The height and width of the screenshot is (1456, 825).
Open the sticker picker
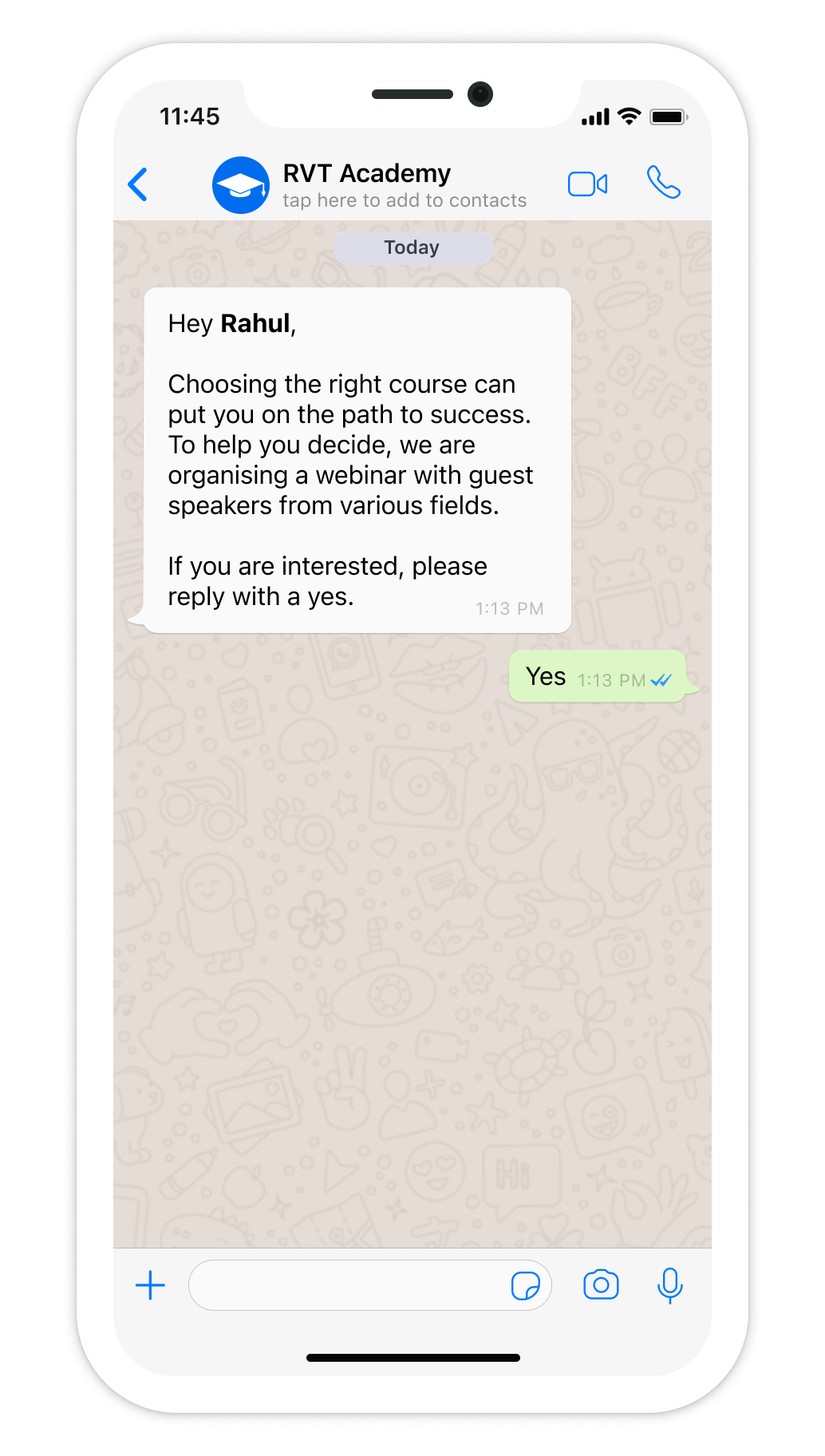coord(525,1286)
